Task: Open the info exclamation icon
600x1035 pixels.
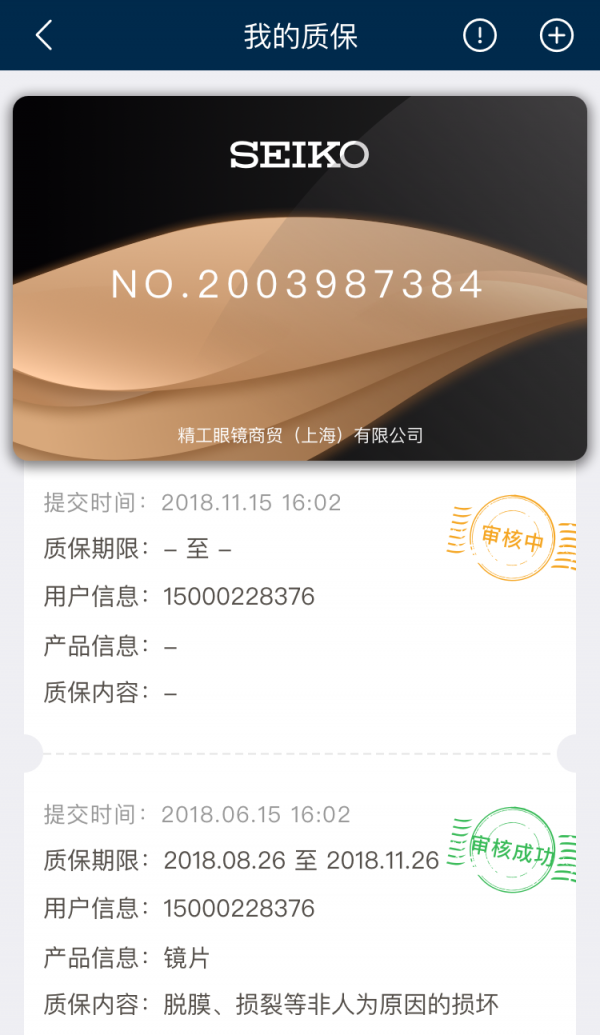Action: (480, 36)
